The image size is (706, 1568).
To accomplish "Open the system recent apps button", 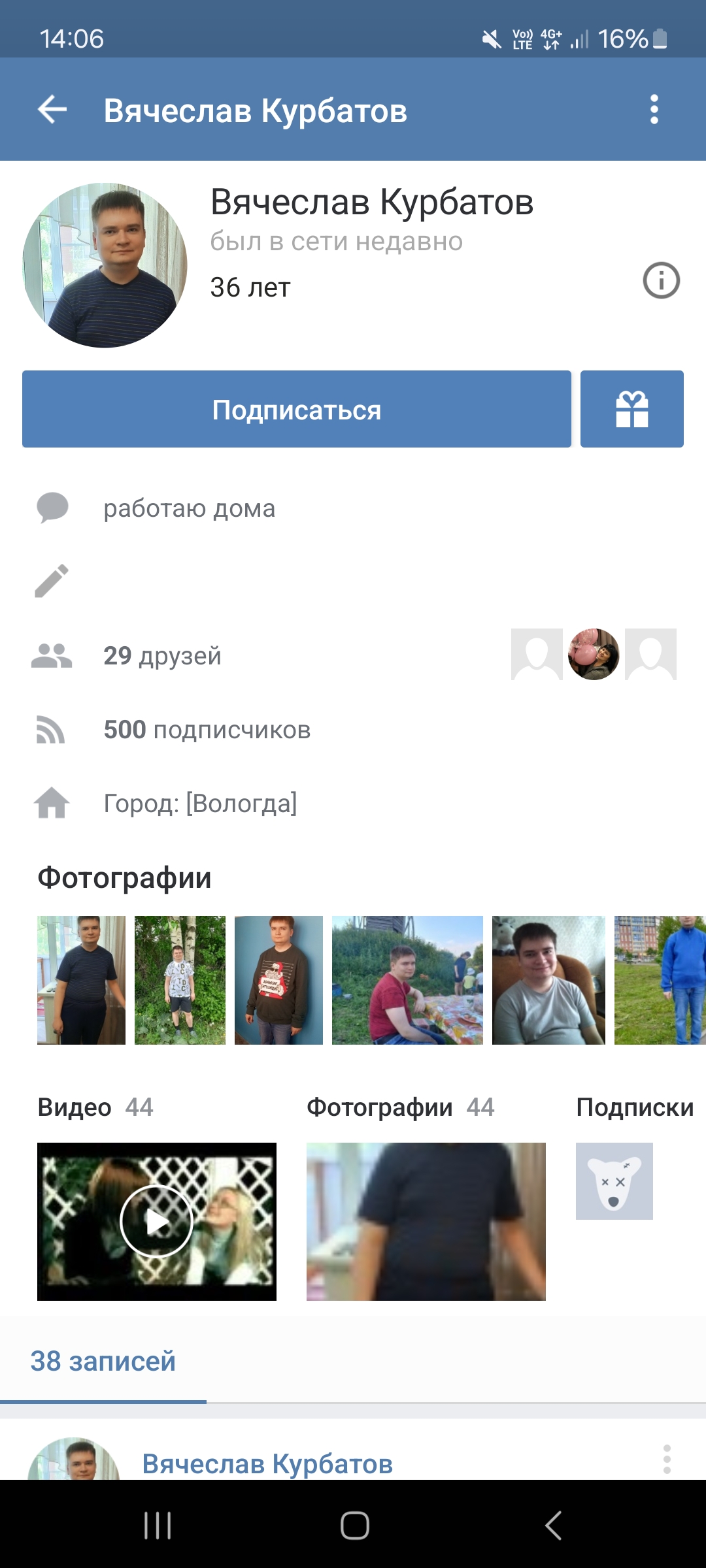I will [158, 1526].
